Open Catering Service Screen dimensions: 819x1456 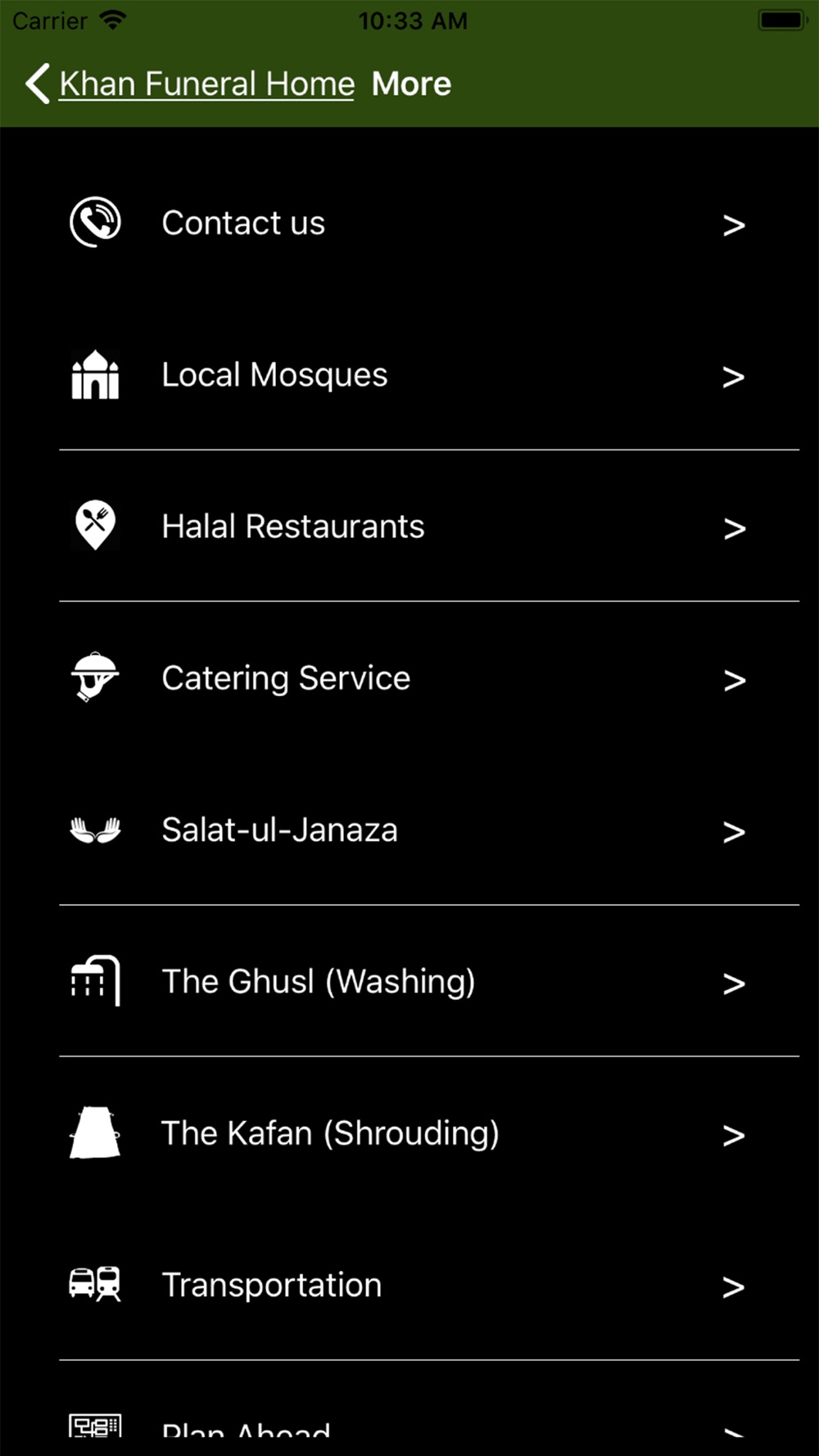coord(409,678)
